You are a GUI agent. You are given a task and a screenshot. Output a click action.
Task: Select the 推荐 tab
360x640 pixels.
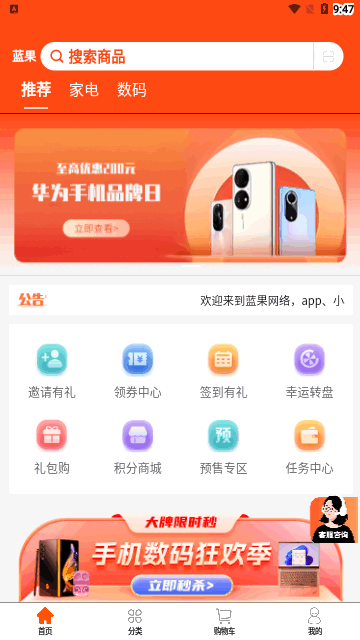point(36,90)
